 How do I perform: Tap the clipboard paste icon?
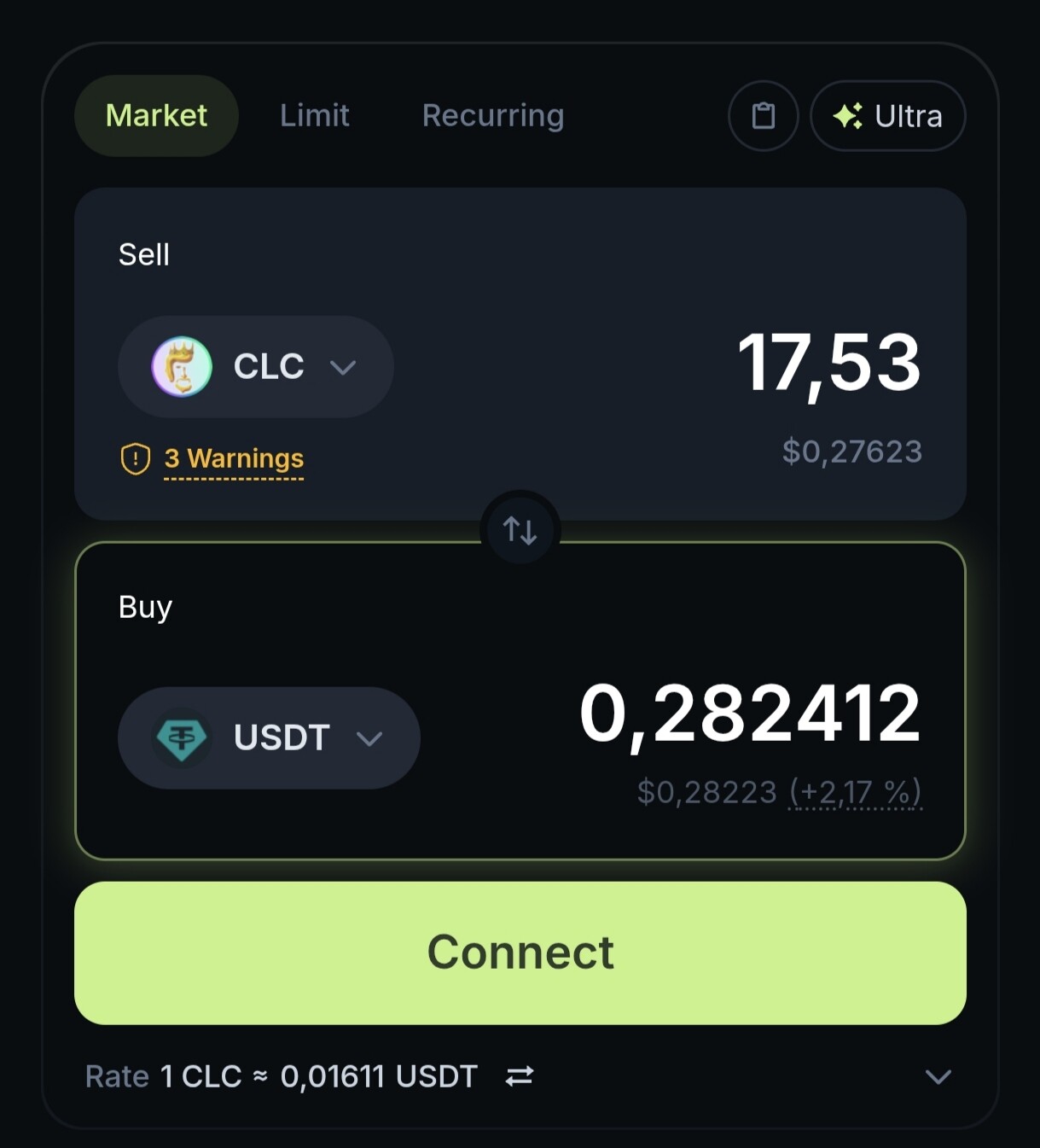pos(763,116)
